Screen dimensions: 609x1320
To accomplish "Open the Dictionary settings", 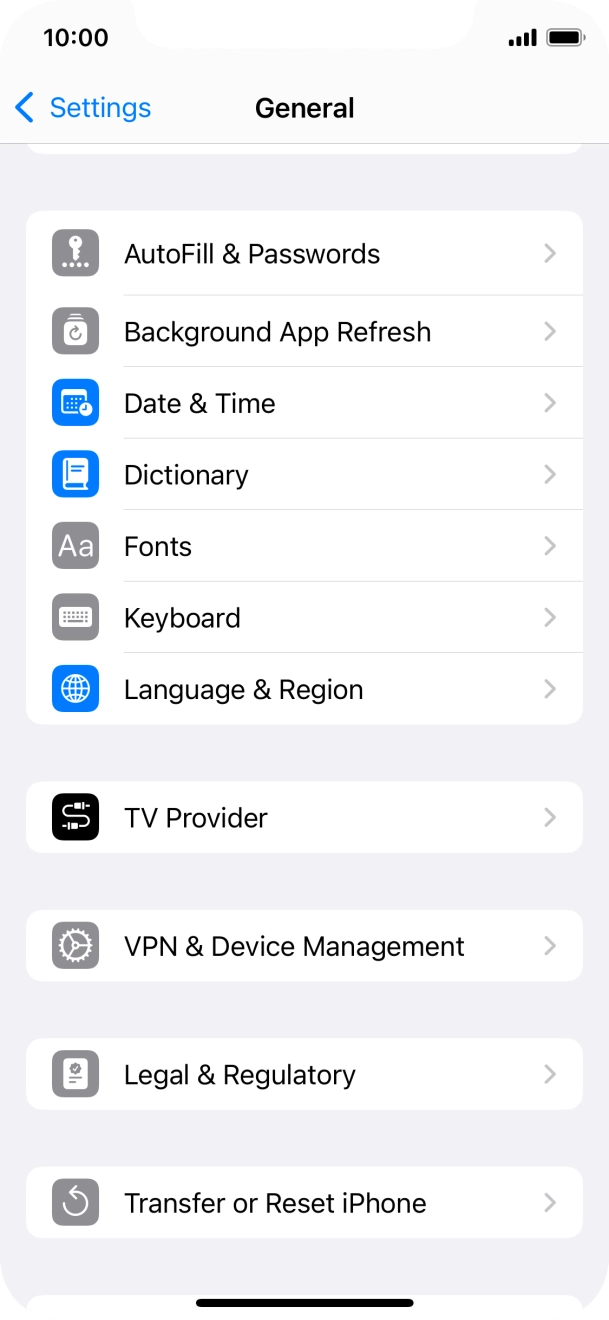I will [304, 475].
